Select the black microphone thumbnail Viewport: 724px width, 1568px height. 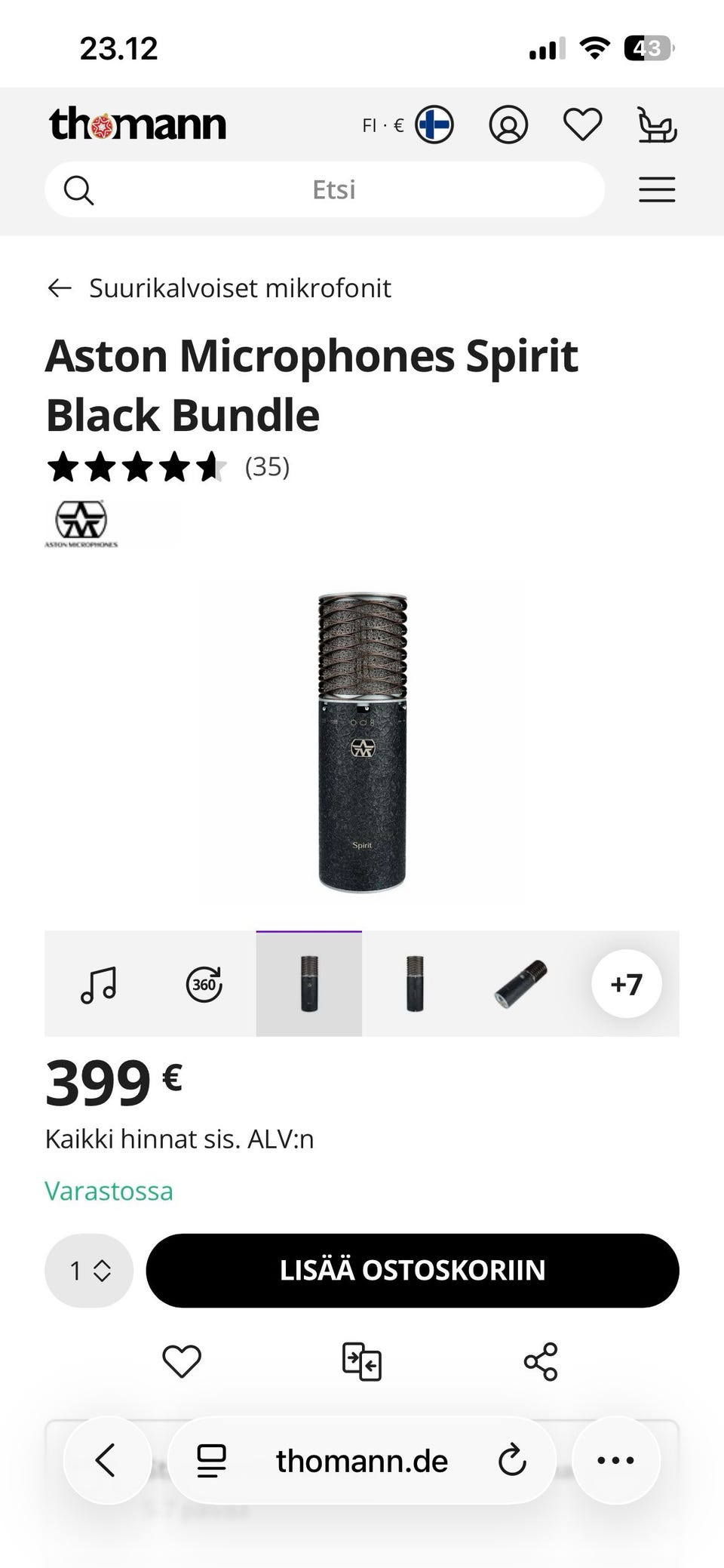click(x=309, y=984)
